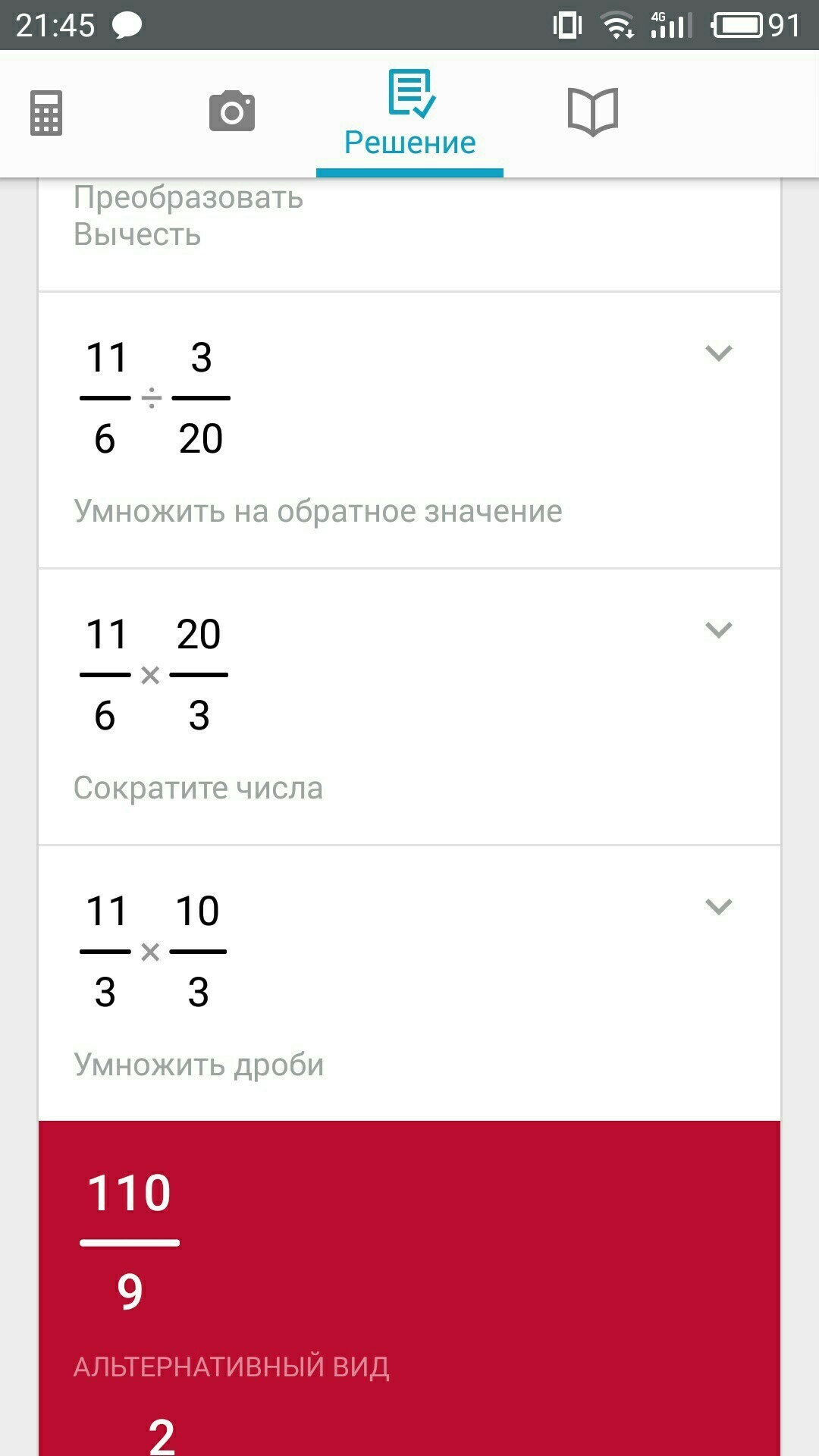
Task: Open the camera tab
Action: [x=232, y=111]
